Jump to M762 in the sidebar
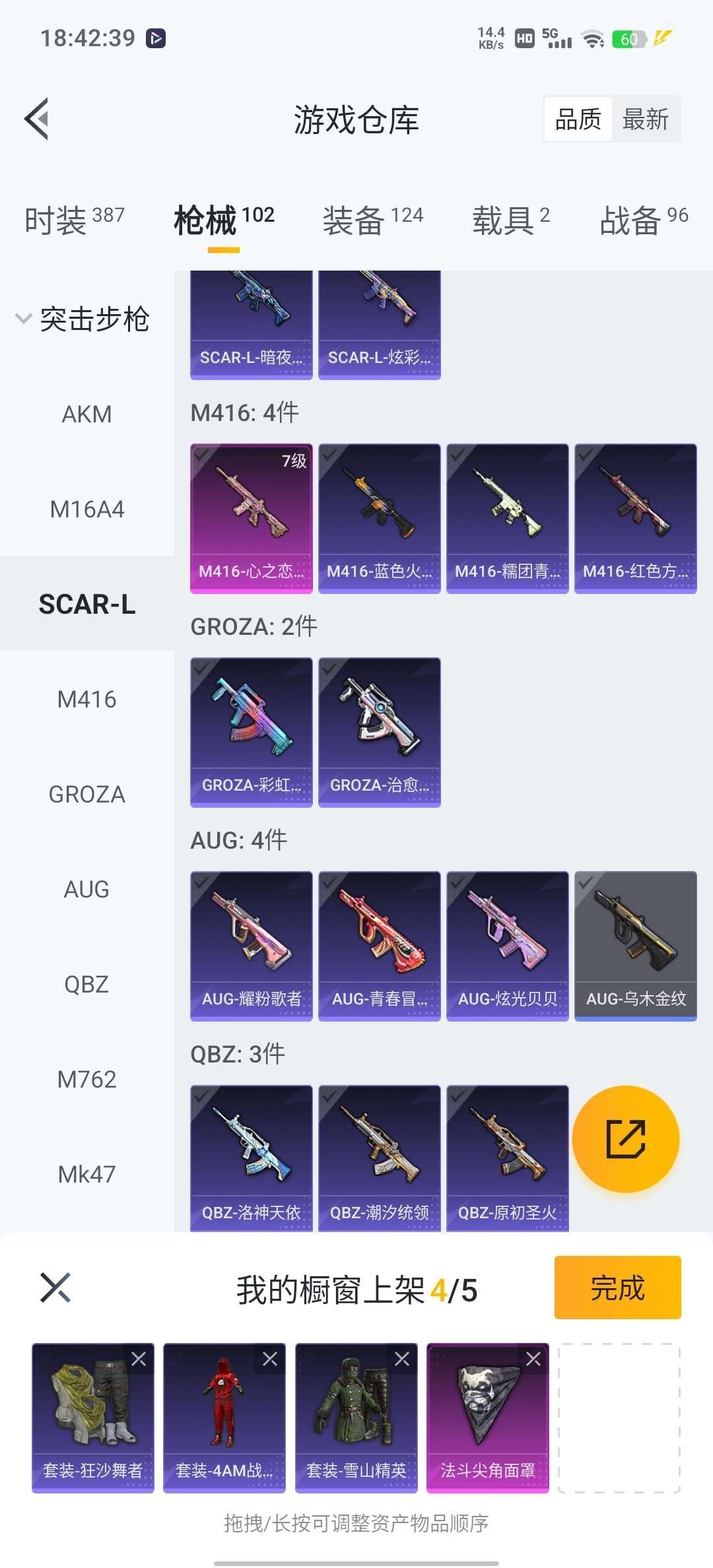713x1568 pixels. tap(86, 1080)
